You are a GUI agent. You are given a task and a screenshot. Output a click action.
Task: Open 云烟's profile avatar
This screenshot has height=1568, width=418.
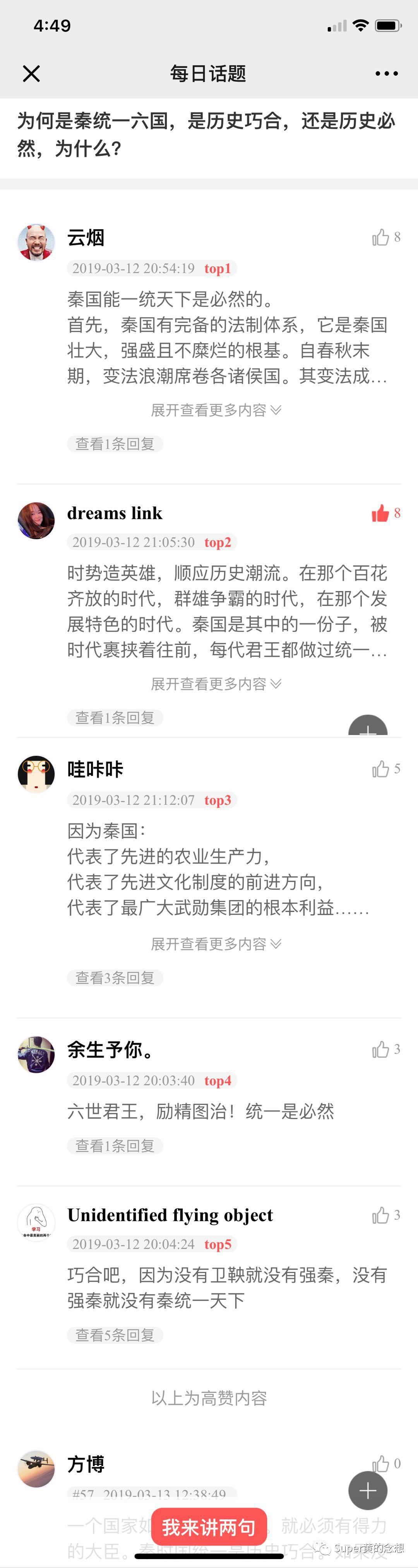tap(36, 242)
